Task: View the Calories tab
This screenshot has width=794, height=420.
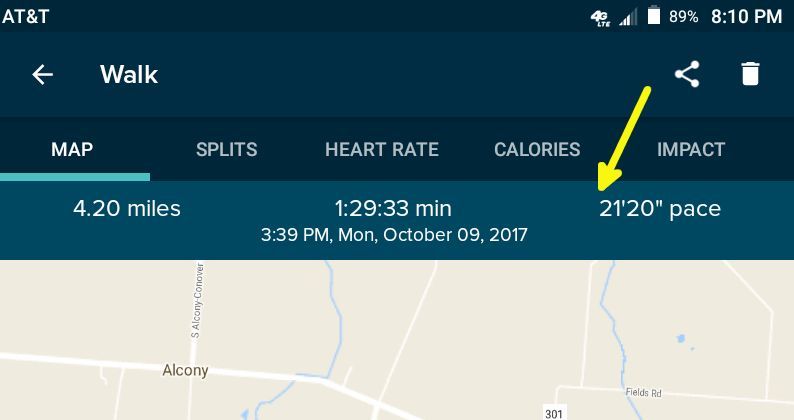Action: (537, 150)
